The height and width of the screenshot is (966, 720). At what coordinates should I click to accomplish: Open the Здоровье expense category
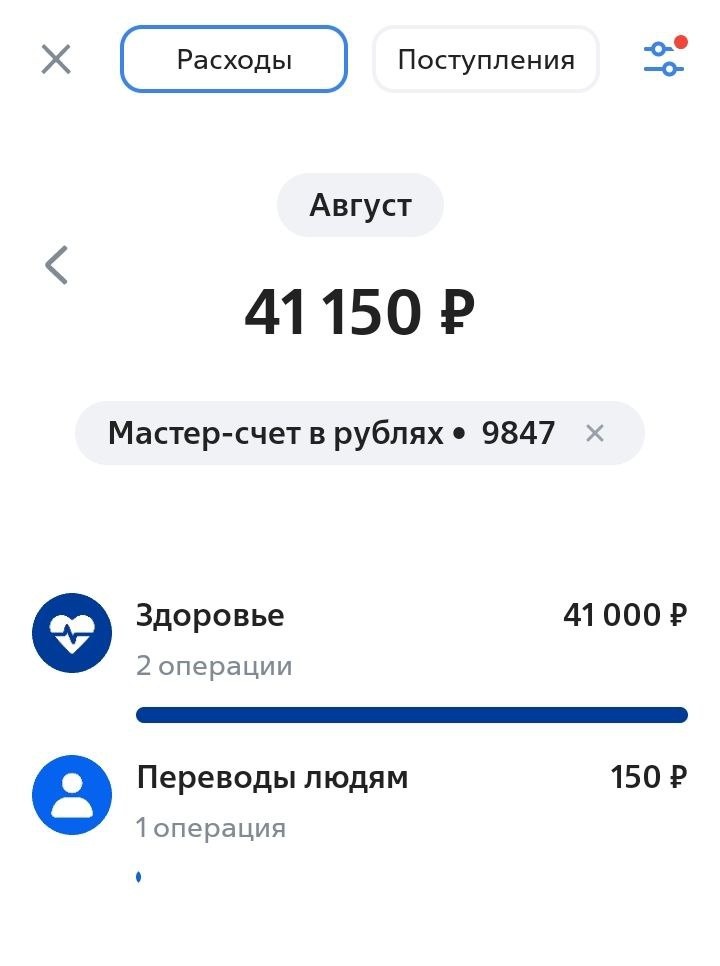[360, 640]
